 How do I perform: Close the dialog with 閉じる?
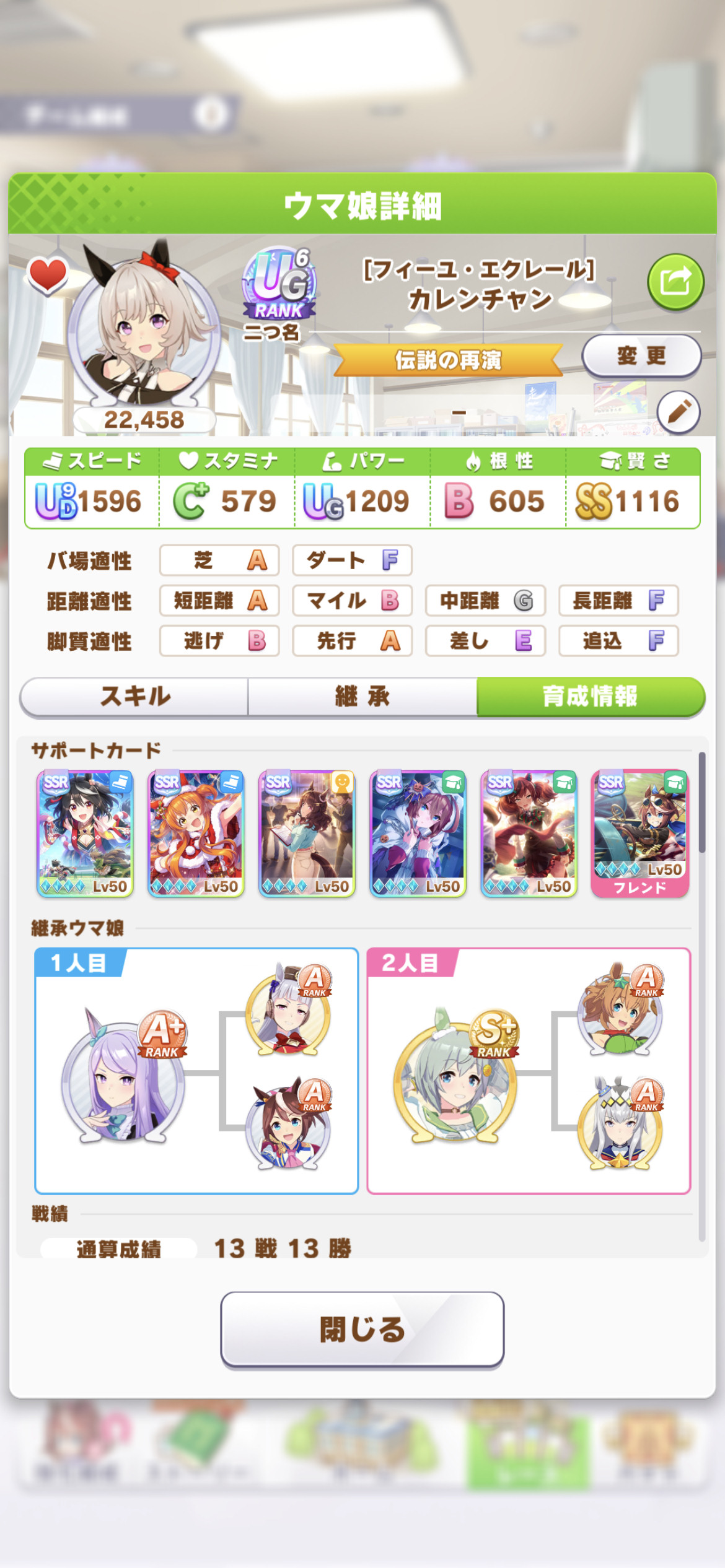(362, 1329)
